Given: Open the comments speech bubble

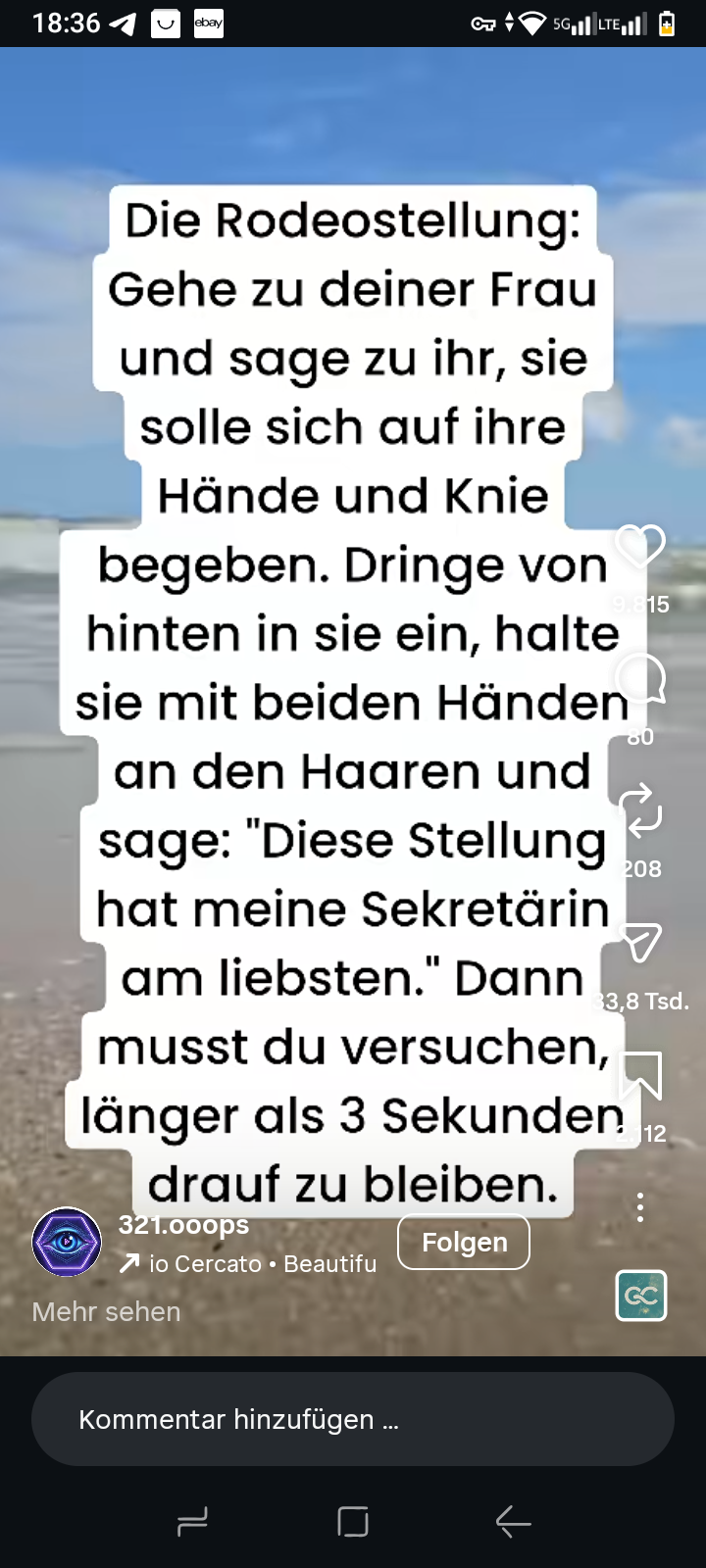Looking at the screenshot, I should [640, 679].
